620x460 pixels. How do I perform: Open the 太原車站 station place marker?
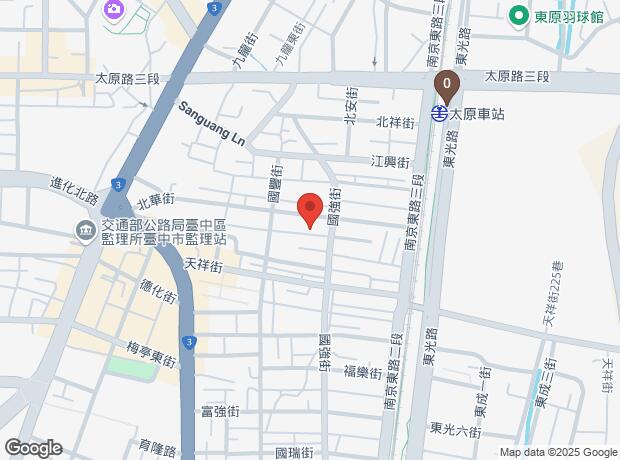coord(439,115)
